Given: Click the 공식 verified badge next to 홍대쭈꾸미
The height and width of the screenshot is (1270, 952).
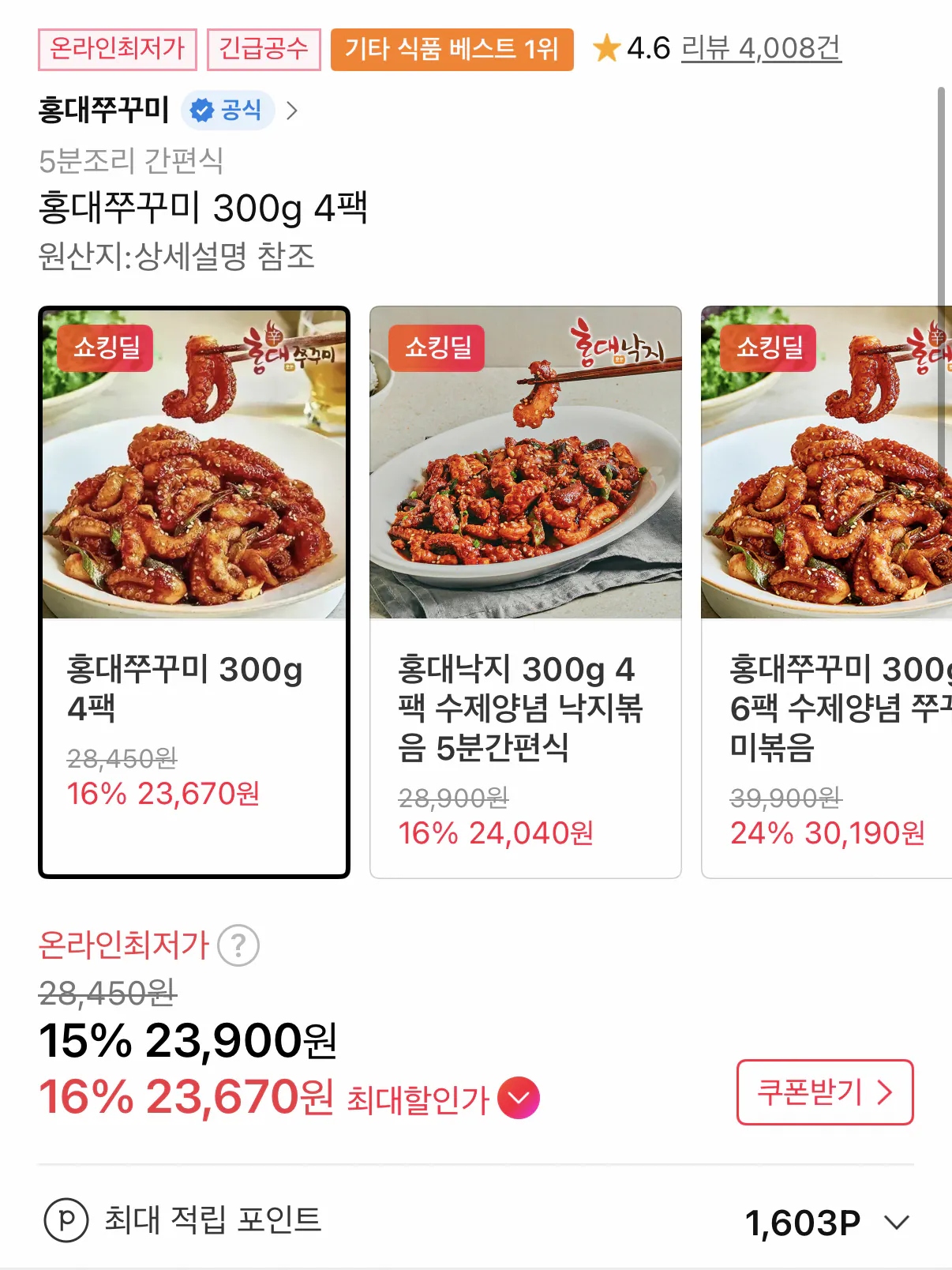Looking at the screenshot, I should [x=228, y=111].
